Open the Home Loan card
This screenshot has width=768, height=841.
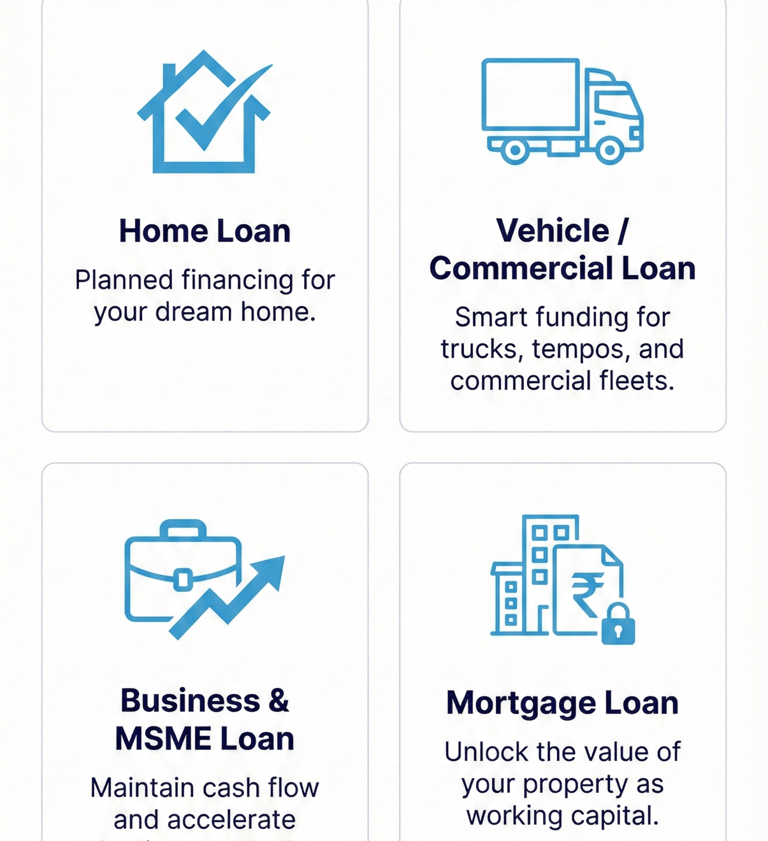coord(205,232)
